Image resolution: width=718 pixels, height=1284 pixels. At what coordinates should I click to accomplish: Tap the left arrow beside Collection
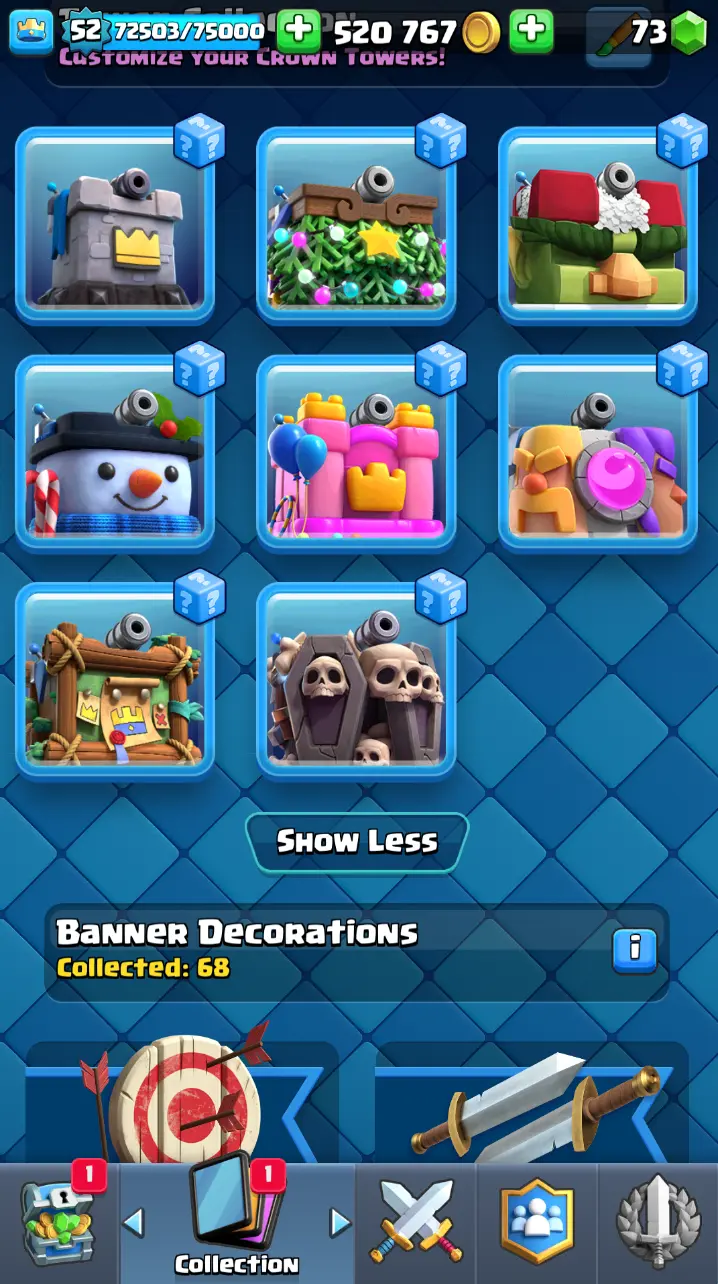[133, 1222]
